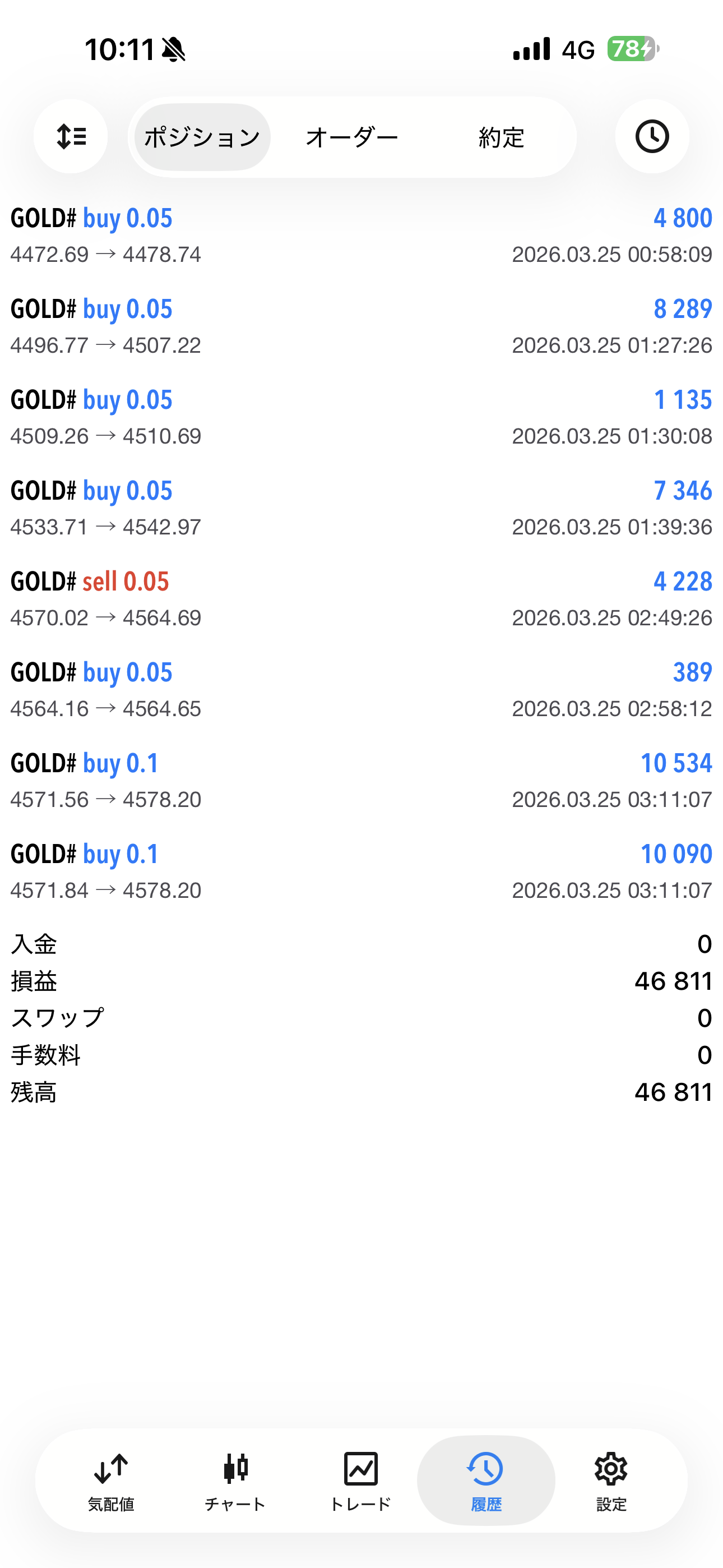The width and height of the screenshot is (723, 1568).
Task: Open the sort options icon
Action: 71,136
